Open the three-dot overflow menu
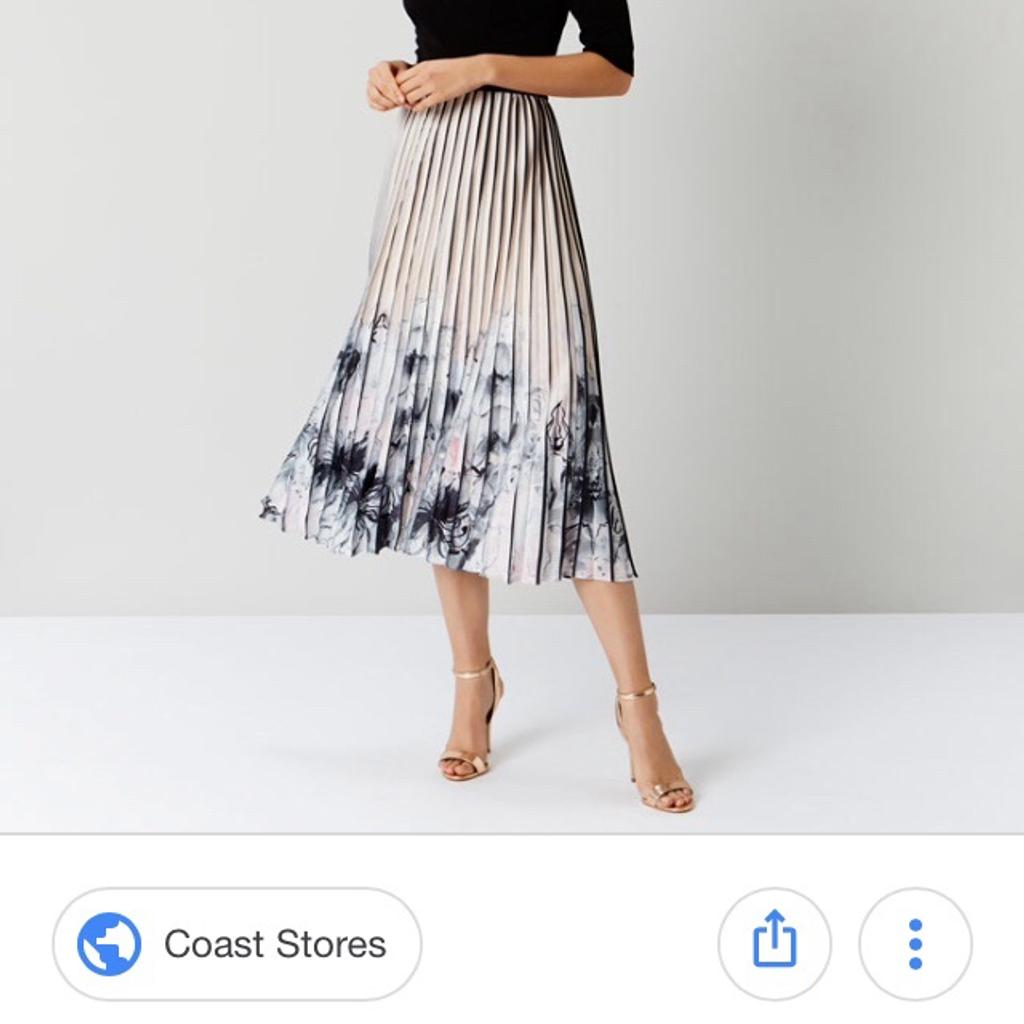The width and height of the screenshot is (1024, 1024). point(915,944)
